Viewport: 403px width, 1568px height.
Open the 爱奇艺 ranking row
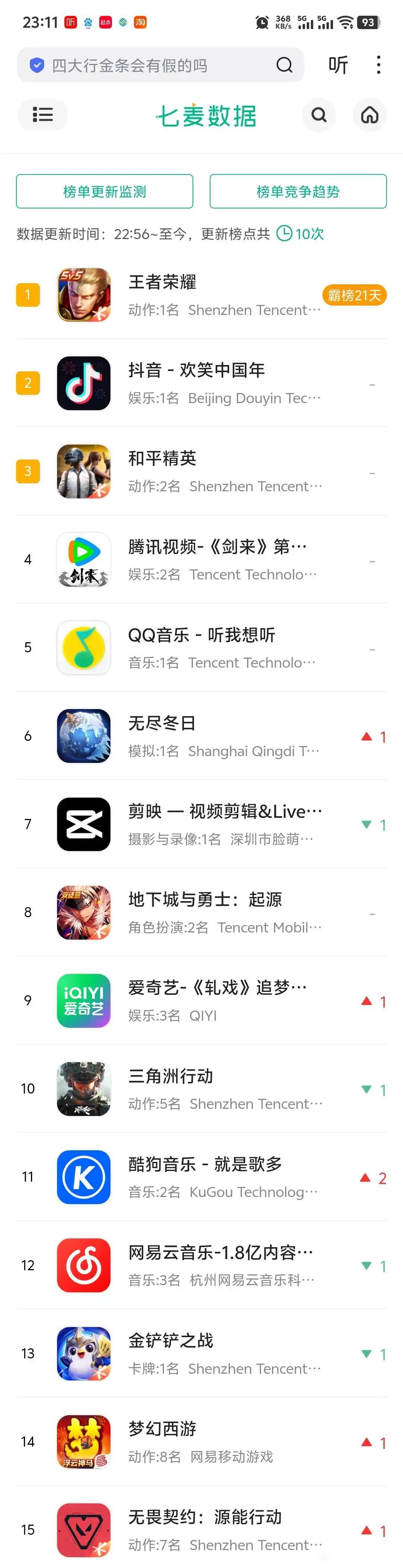coord(201,1001)
